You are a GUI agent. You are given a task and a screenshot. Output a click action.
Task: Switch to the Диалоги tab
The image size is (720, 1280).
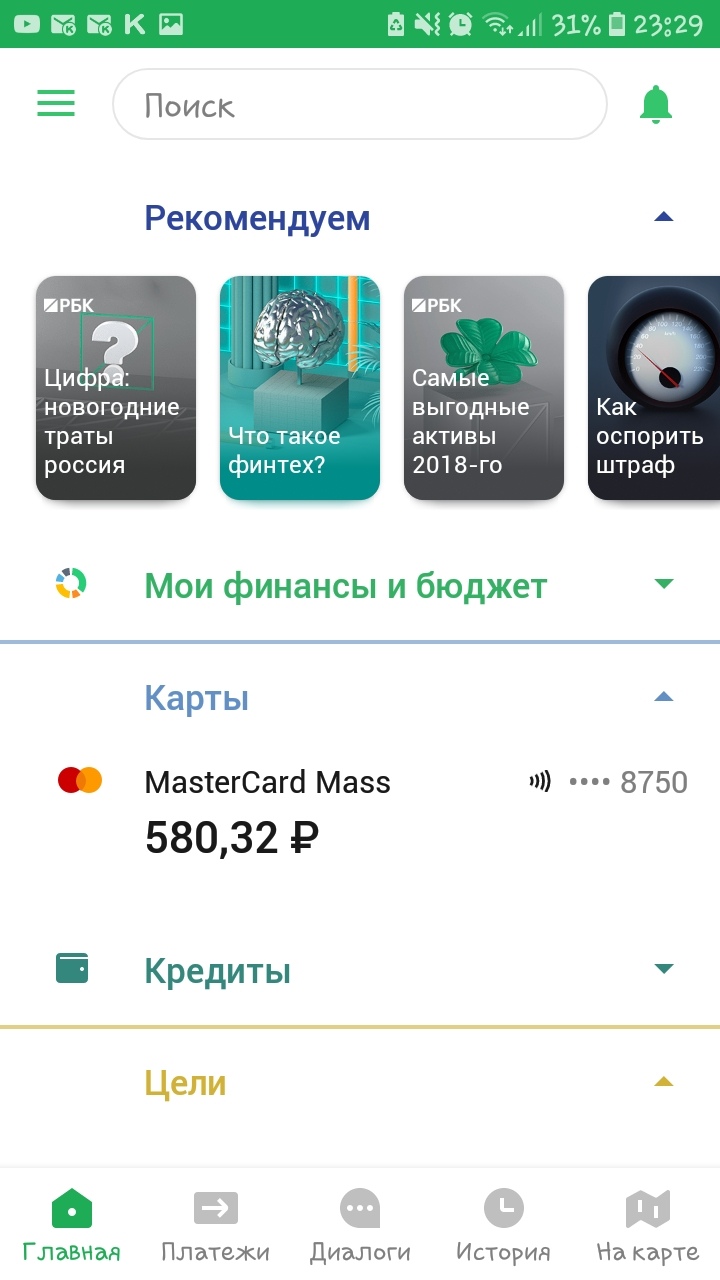[360, 1225]
